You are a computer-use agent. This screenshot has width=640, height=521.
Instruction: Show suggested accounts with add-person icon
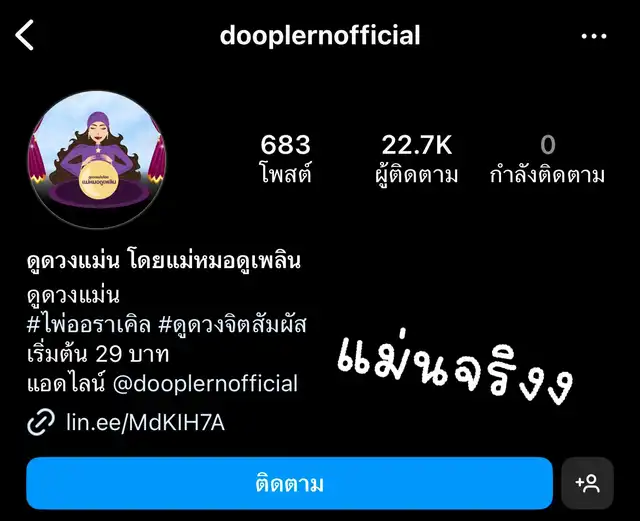coord(587,484)
